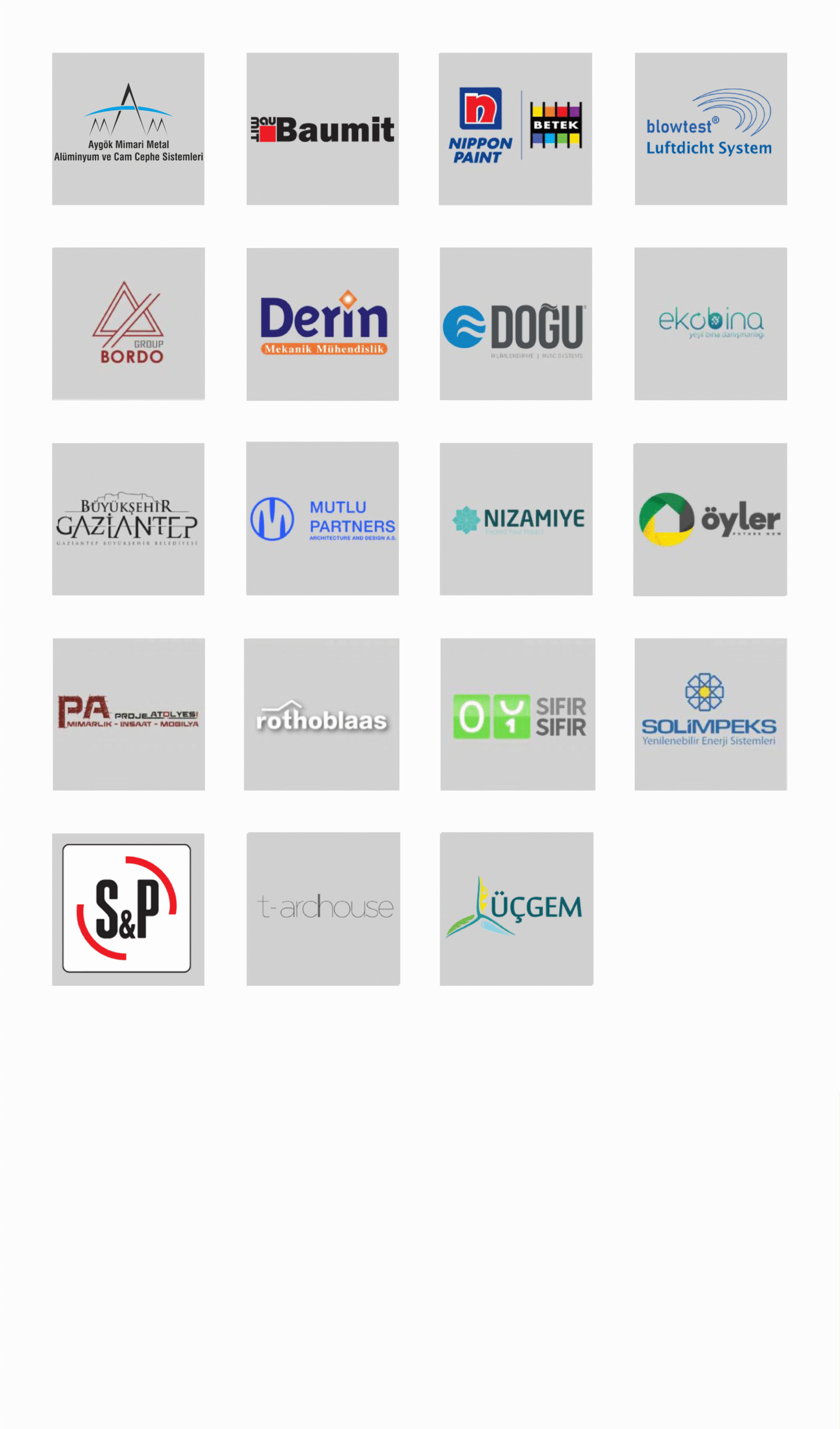The height and width of the screenshot is (1429, 840).
Task: Open the Gaziantep Büyükşehir tile
Action: pos(128,519)
